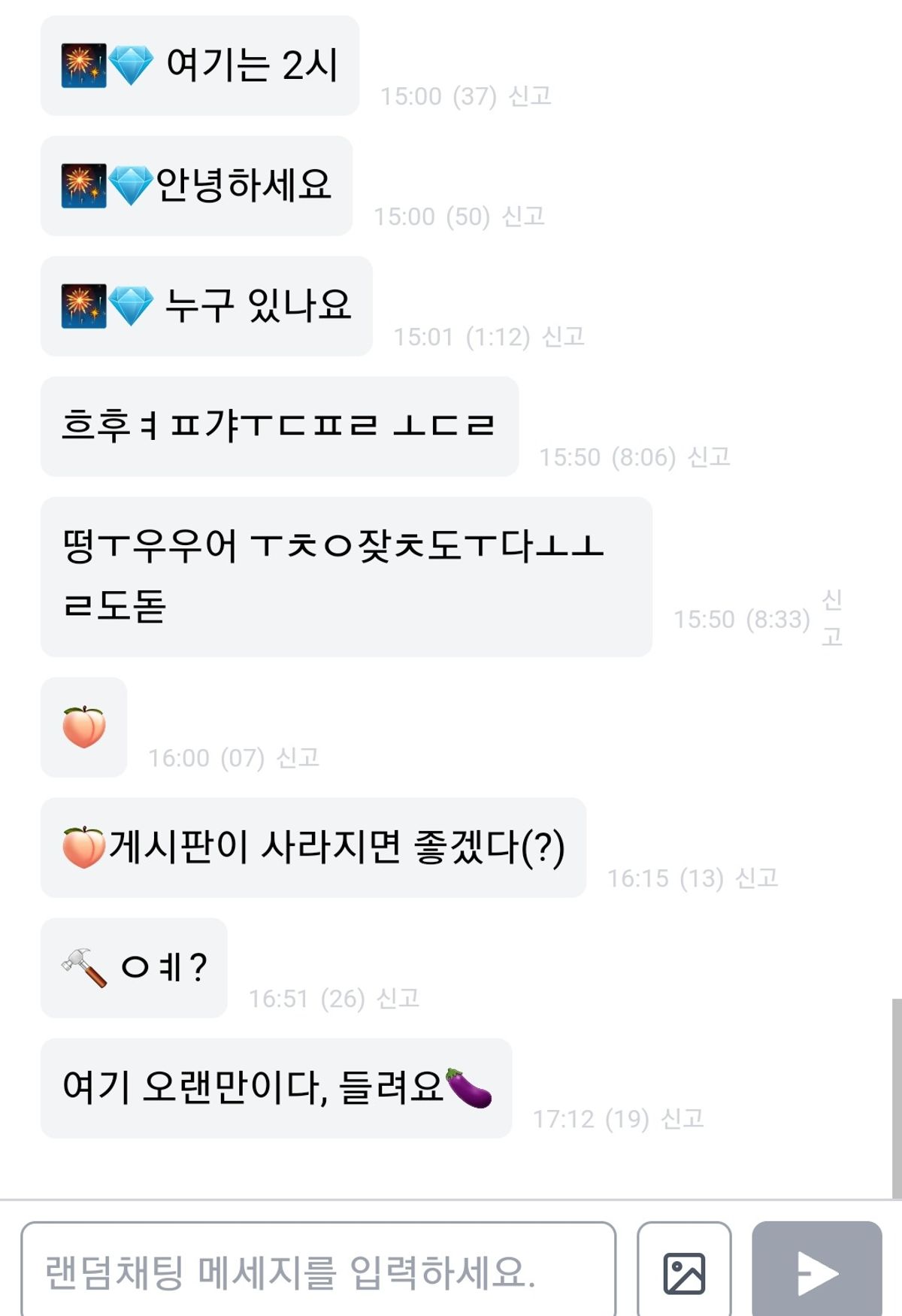Report the peach emoji message at 16:00
This screenshot has width=902, height=1316.
298,758
